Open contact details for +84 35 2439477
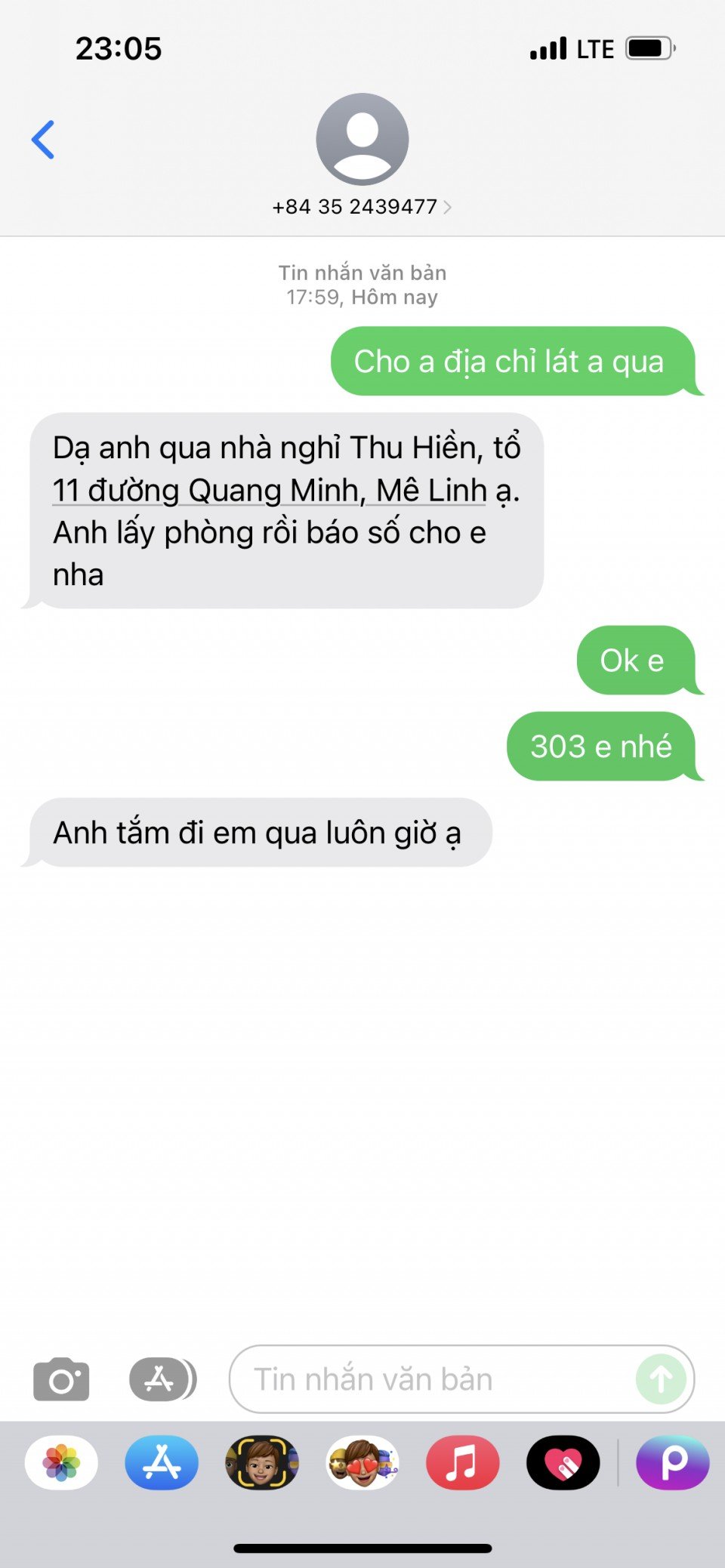 point(362,207)
